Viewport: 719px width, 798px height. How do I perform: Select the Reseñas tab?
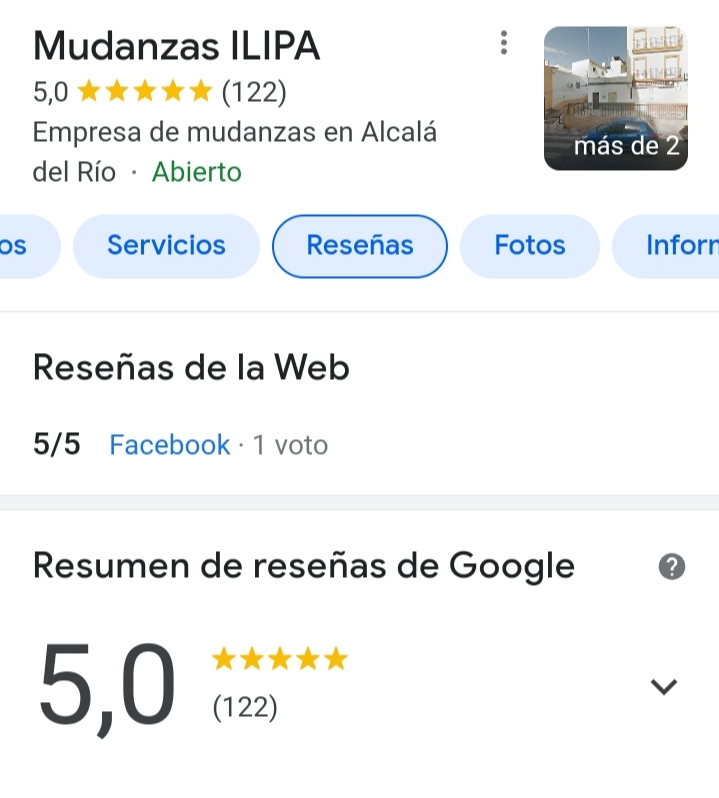(359, 246)
